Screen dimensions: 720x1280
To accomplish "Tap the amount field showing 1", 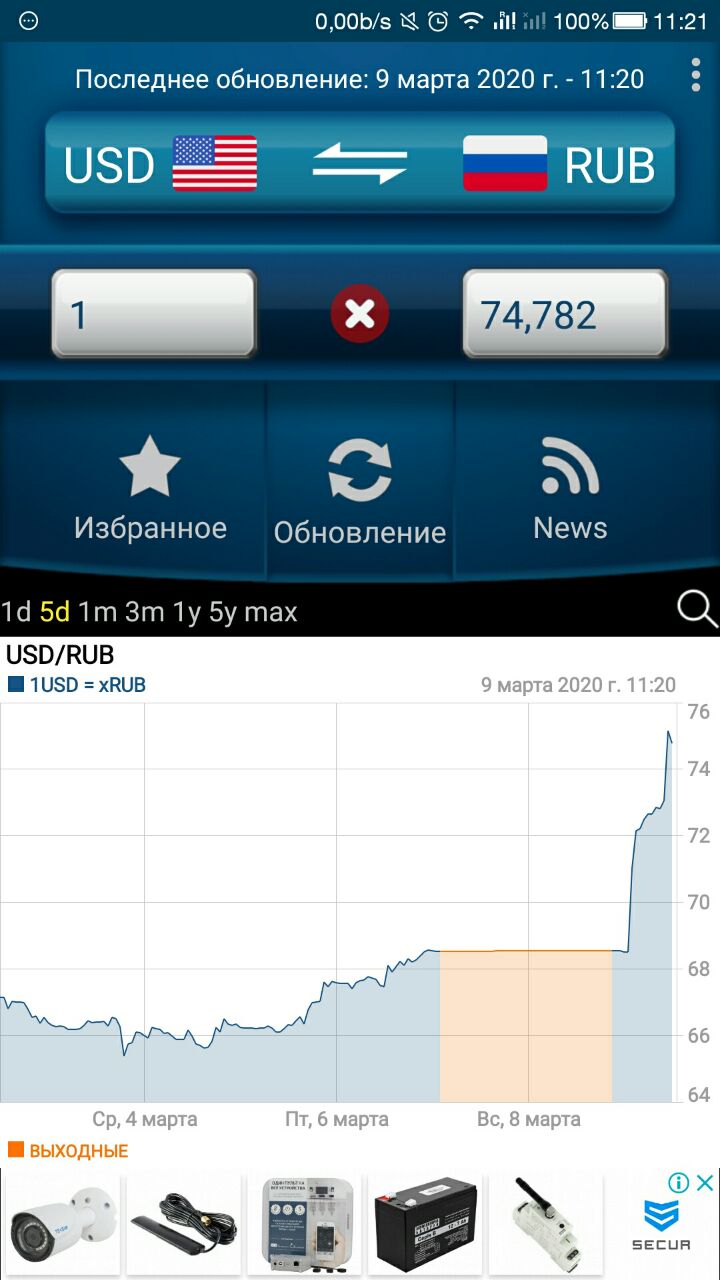I will [x=154, y=314].
